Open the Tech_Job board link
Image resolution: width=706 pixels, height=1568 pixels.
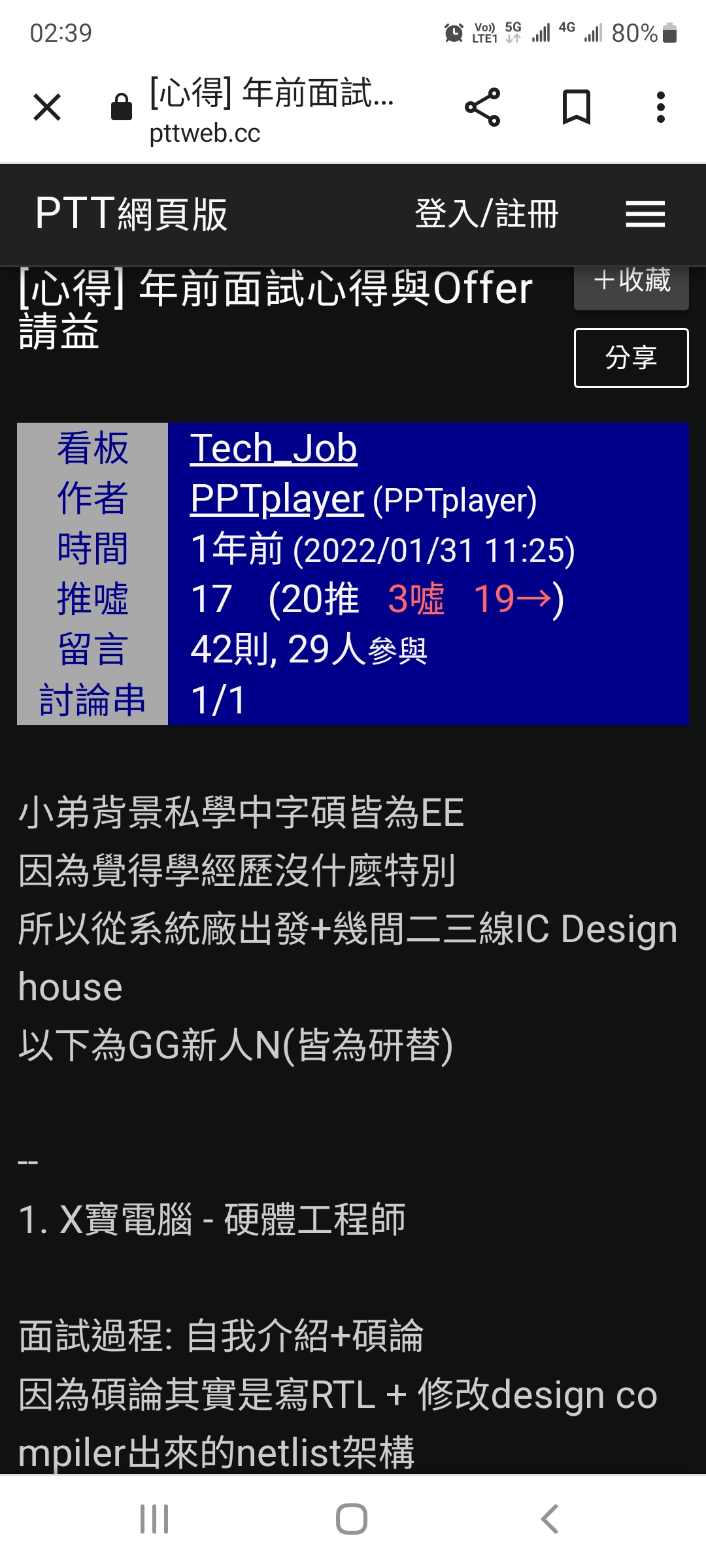[x=273, y=449]
